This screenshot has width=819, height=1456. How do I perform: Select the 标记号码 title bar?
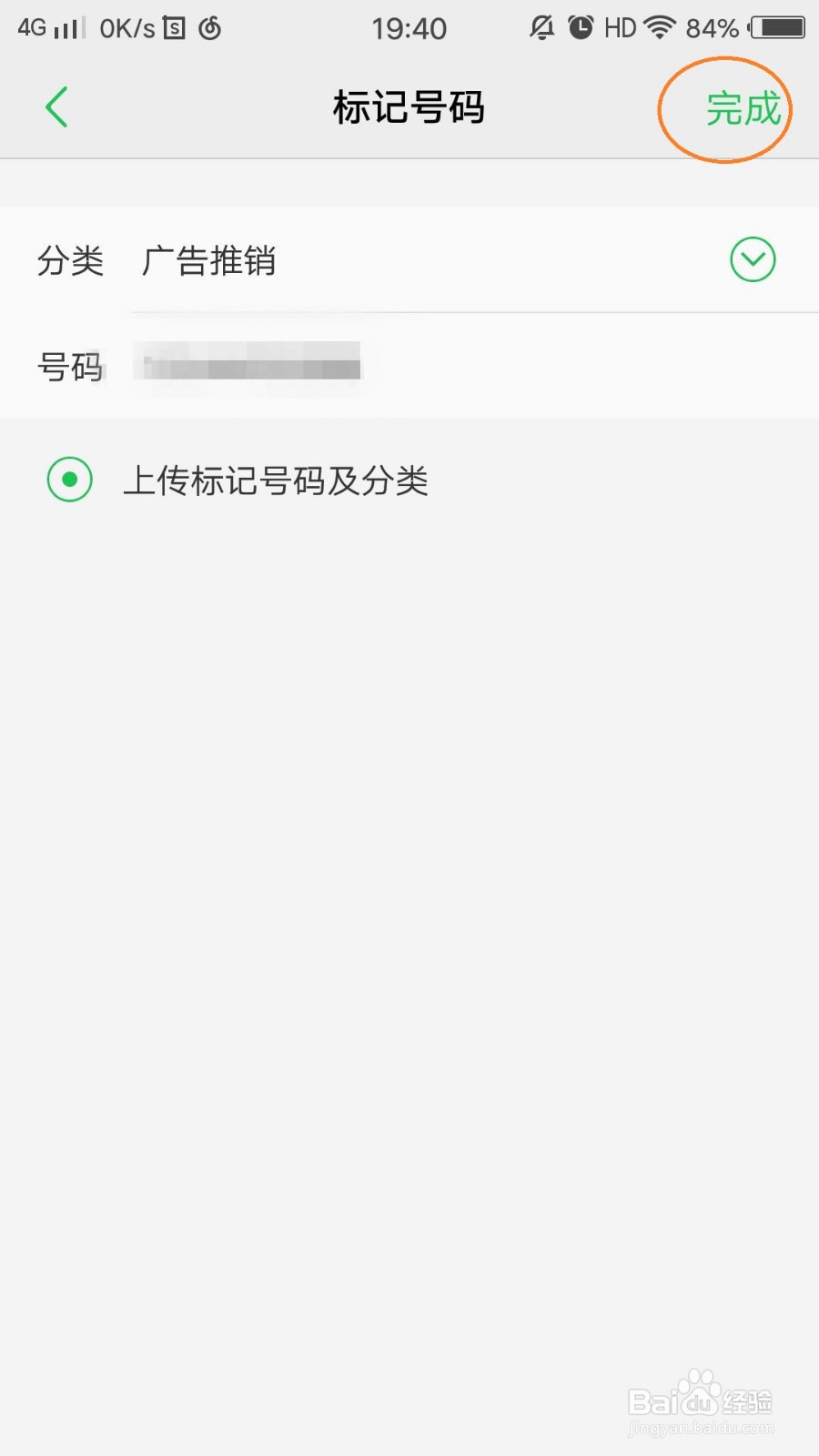click(409, 106)
